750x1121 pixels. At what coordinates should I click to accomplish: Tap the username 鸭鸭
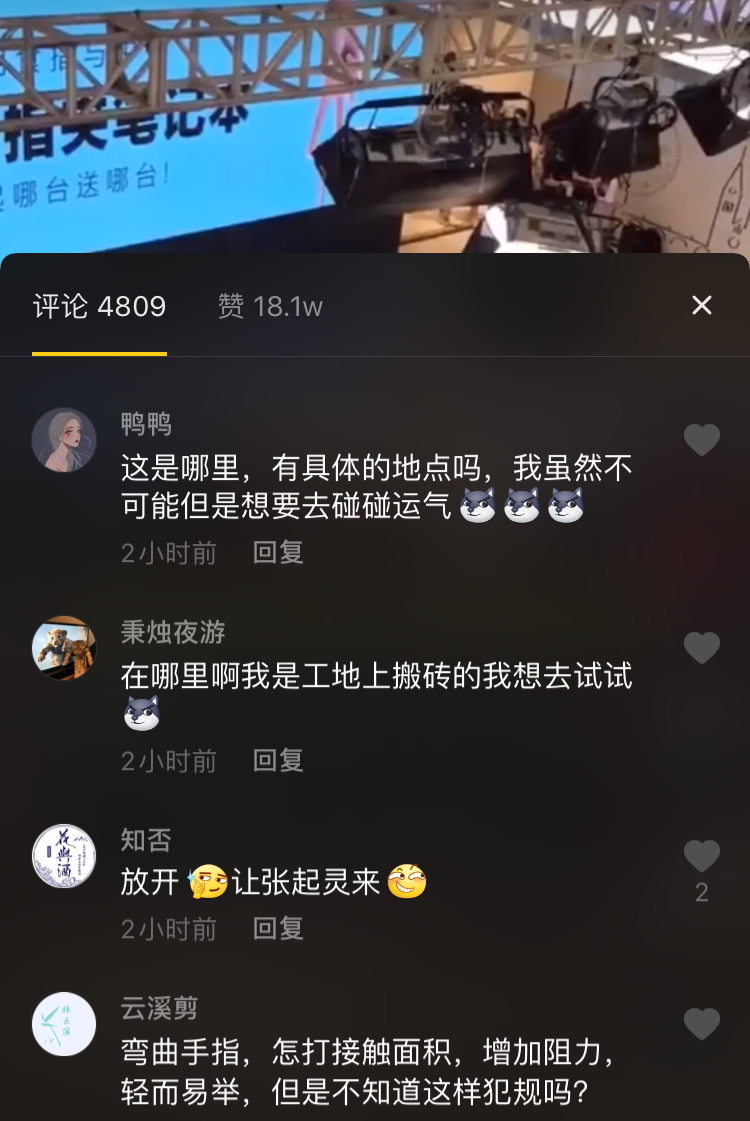click(x=146, y=424)
